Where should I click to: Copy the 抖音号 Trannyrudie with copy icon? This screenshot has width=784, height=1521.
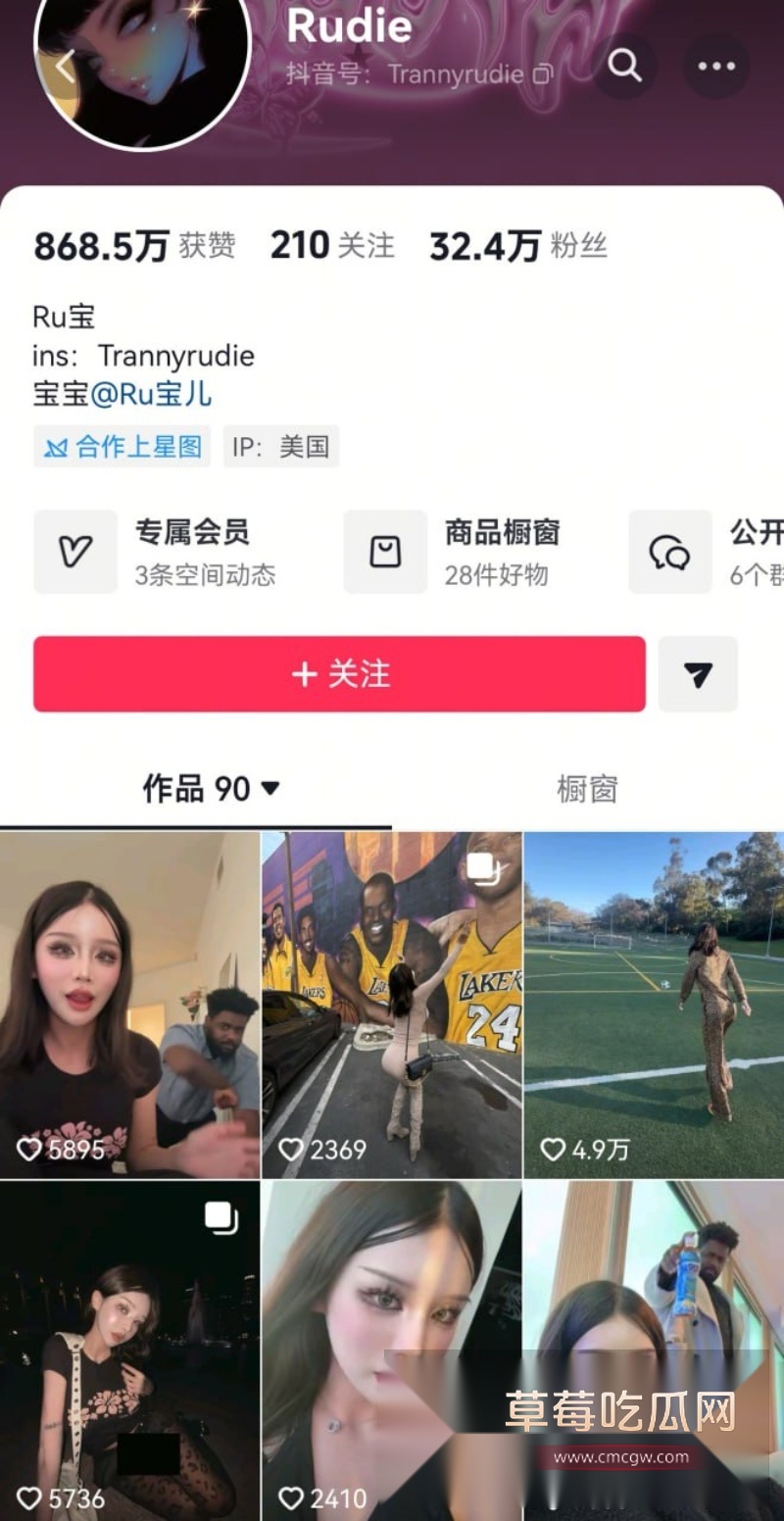point(542,73)
